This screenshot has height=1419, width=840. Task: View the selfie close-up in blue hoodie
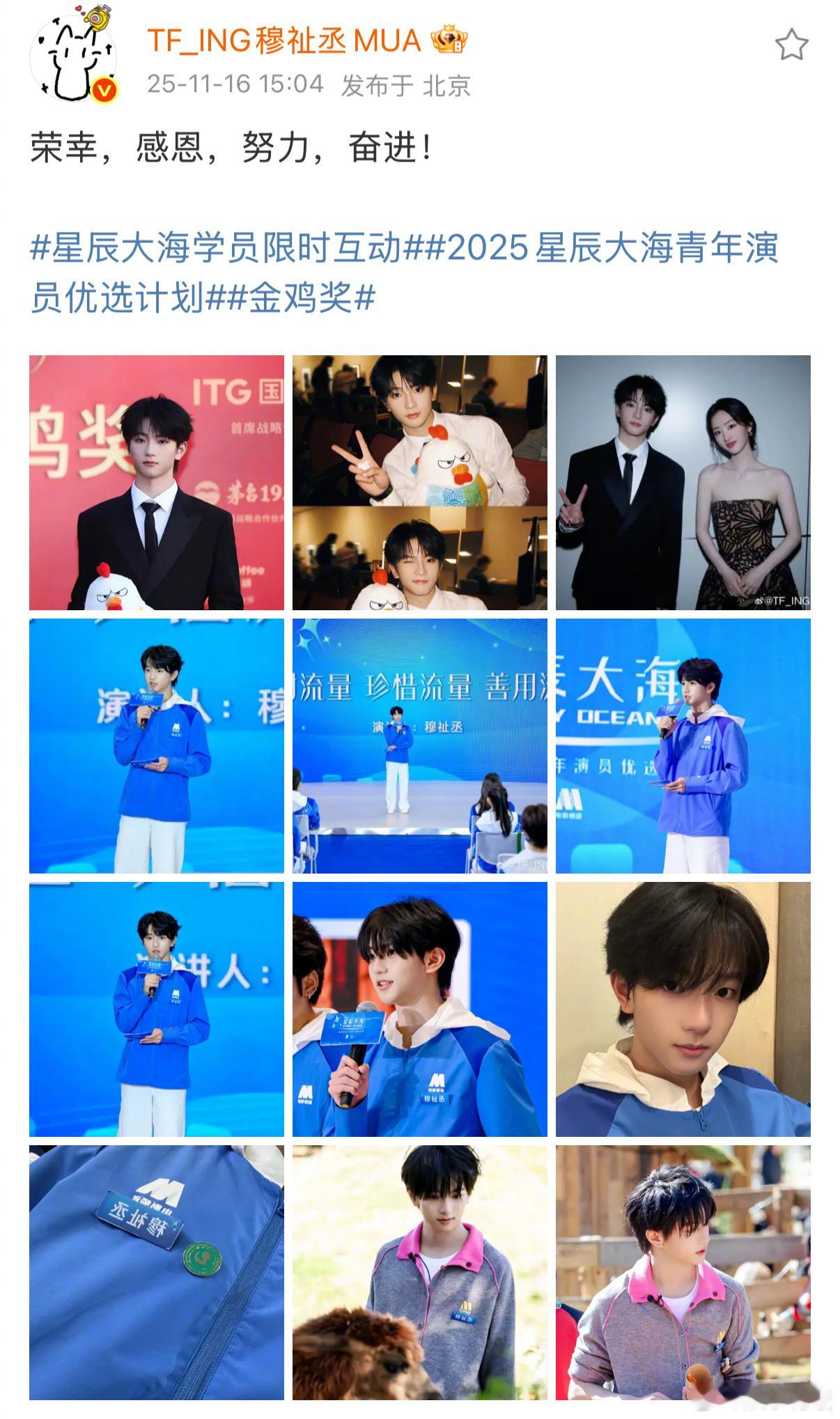[x=683, y=1009]
